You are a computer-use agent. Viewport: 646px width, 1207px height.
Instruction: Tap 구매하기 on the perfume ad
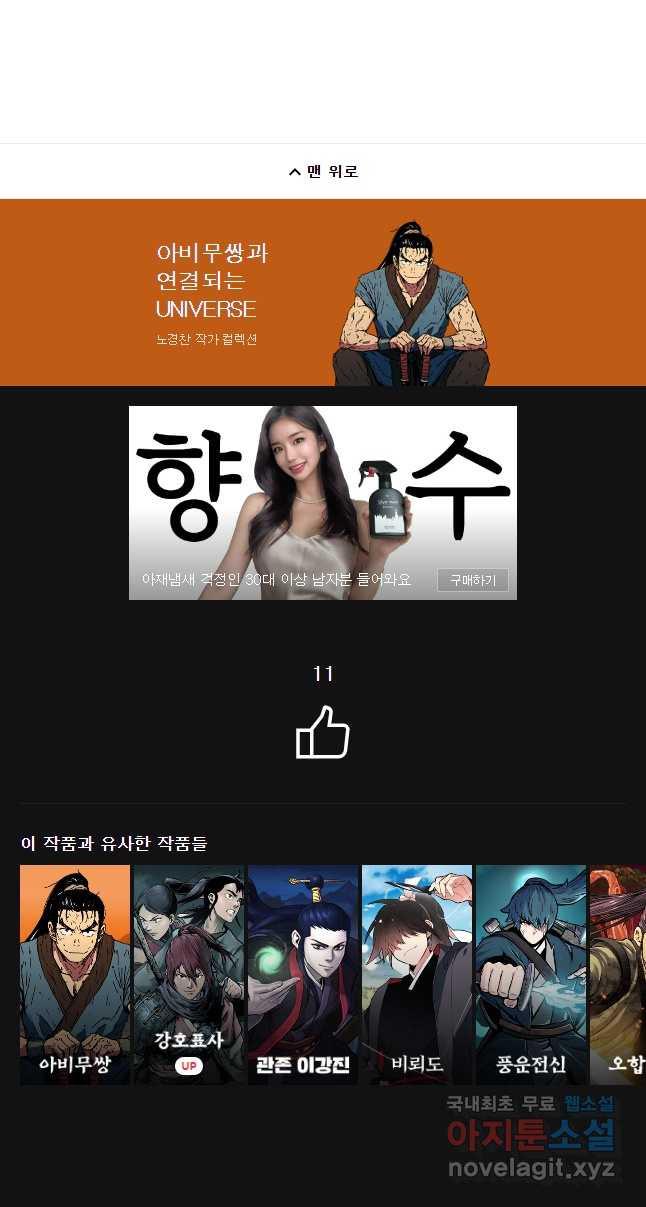coord(472,580)
